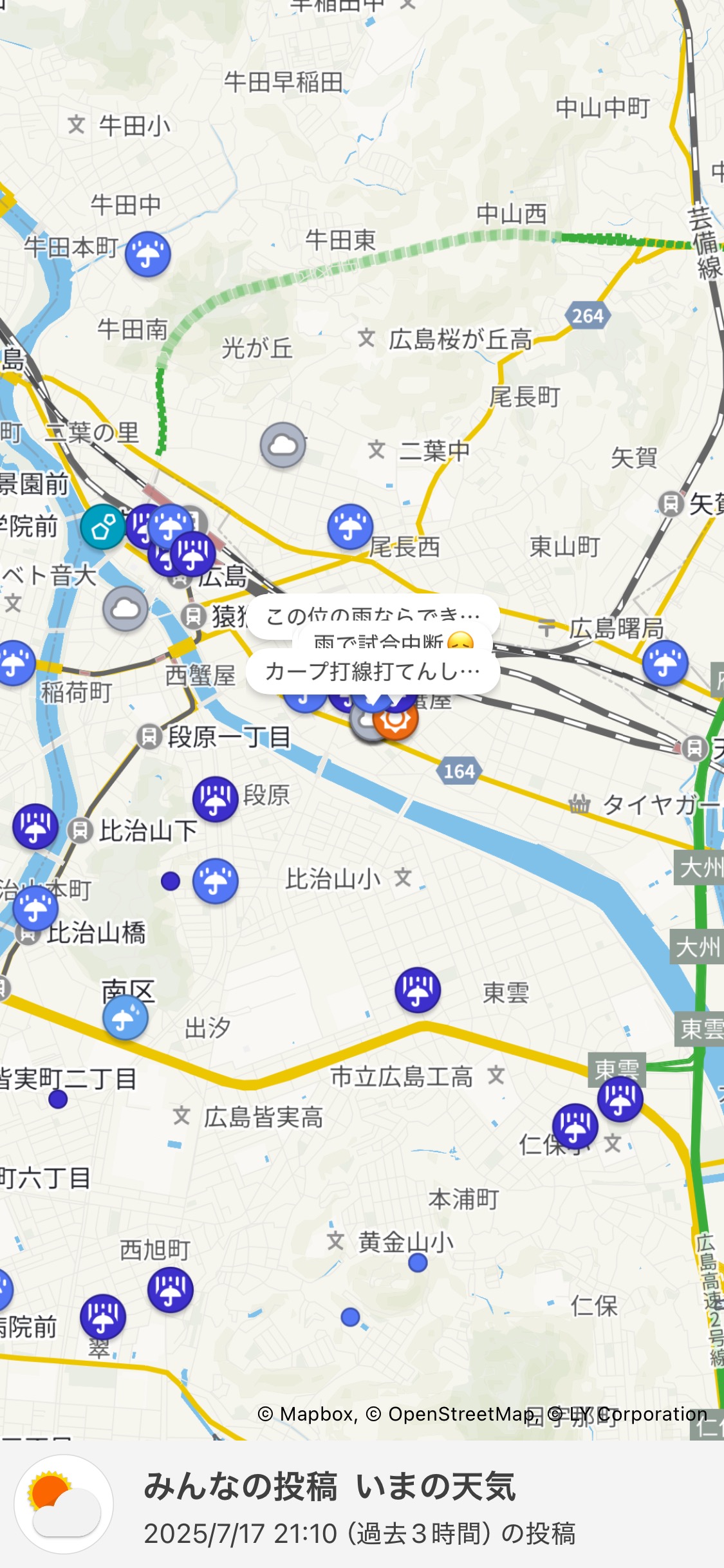The image size is (724, 1568).
Task: Open the post bubble この位の雨ならでき…
Action: (373, 615)
